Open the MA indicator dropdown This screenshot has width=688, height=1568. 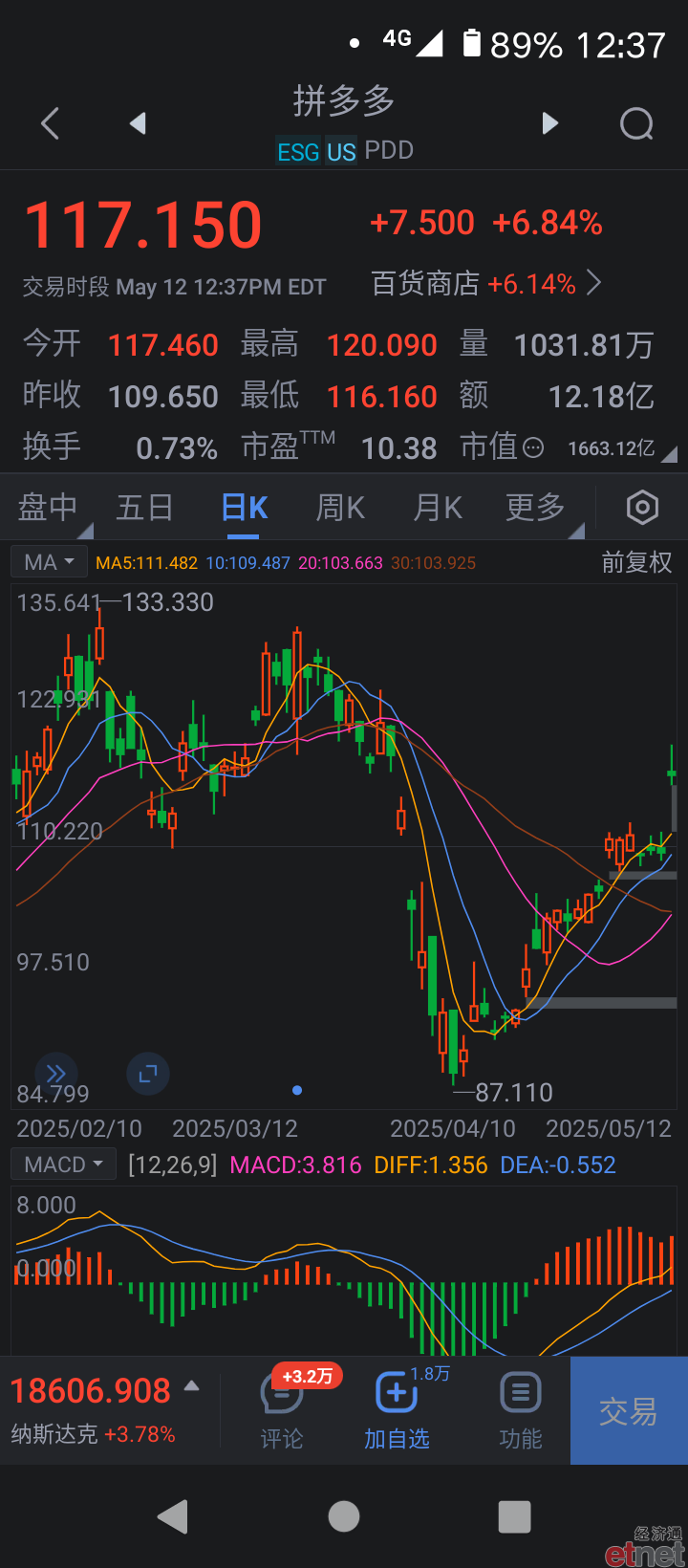tap(49, 562)
